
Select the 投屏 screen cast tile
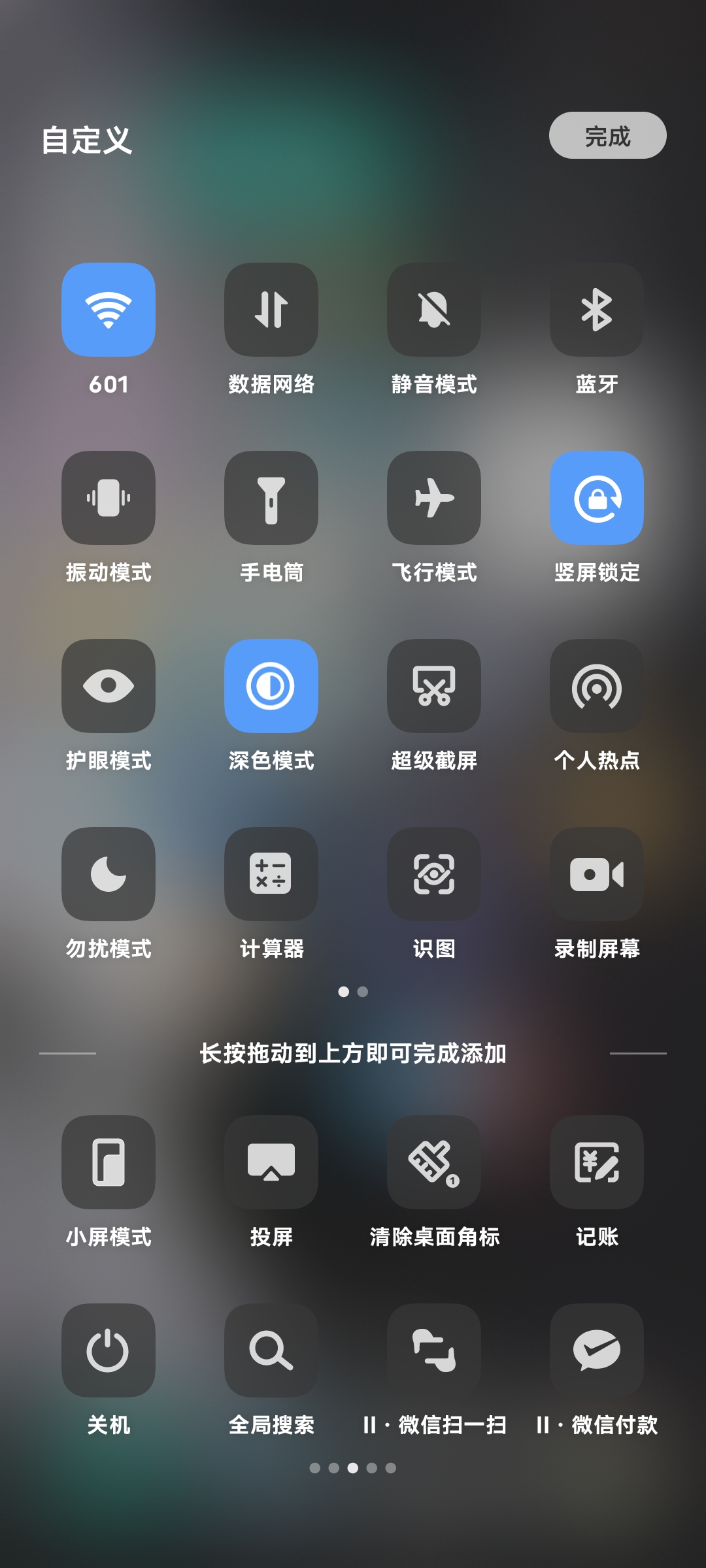pos(271,1162)
